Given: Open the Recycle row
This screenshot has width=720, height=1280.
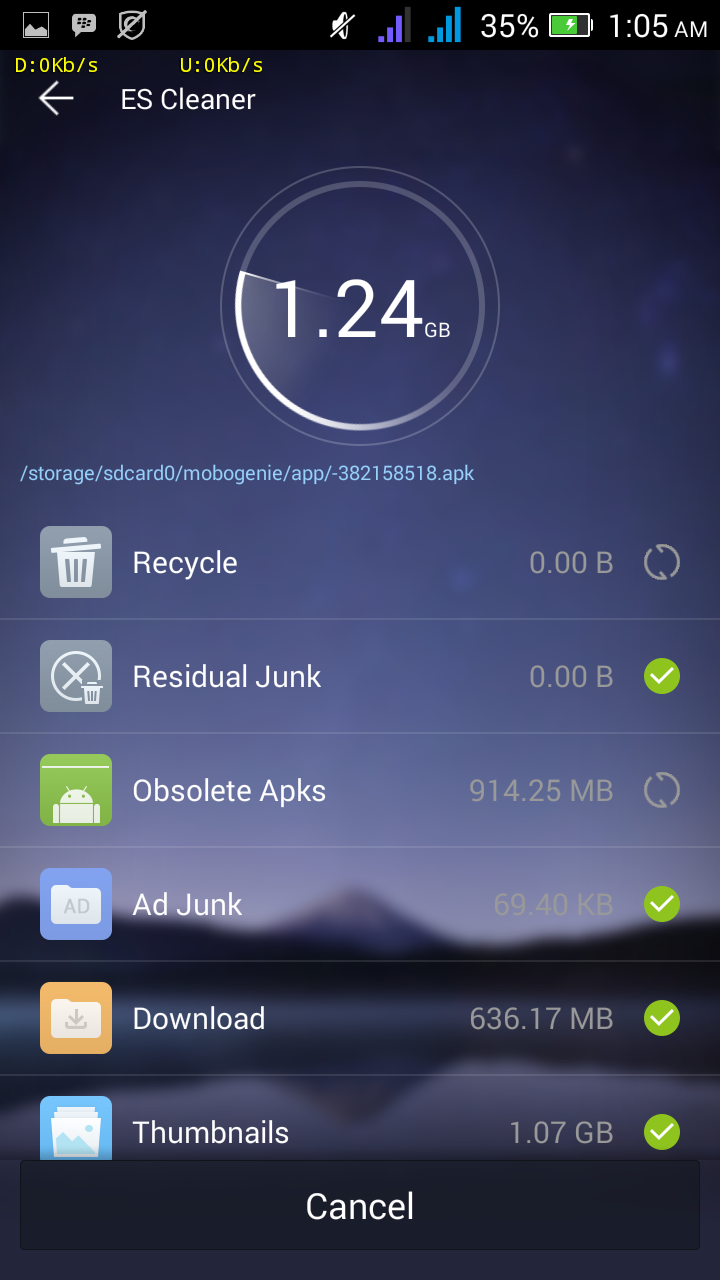Looking at the screenshot, I should click(360, 562).
